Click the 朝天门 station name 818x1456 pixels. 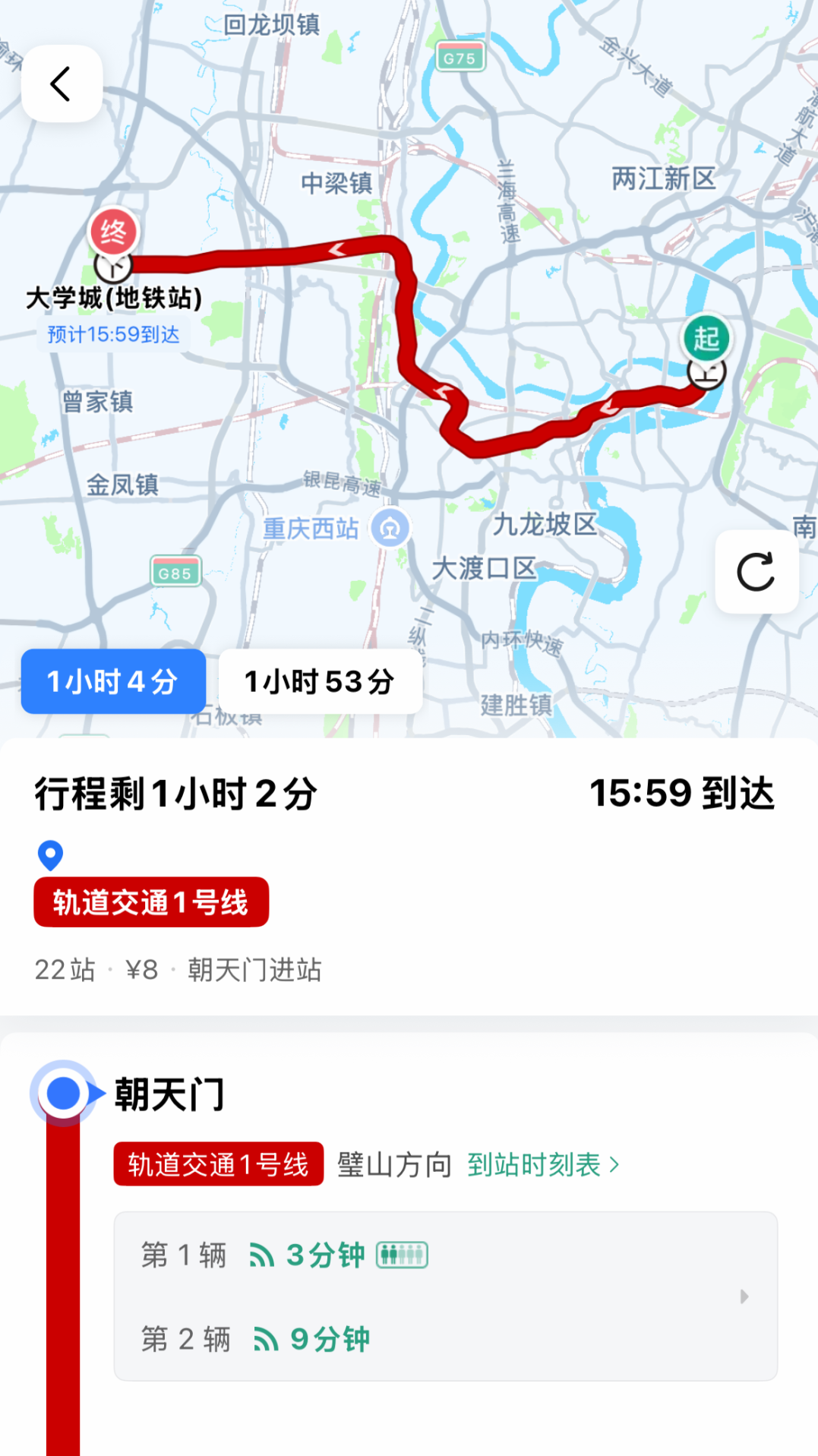pyautogui.click(x=169, y=1092)
